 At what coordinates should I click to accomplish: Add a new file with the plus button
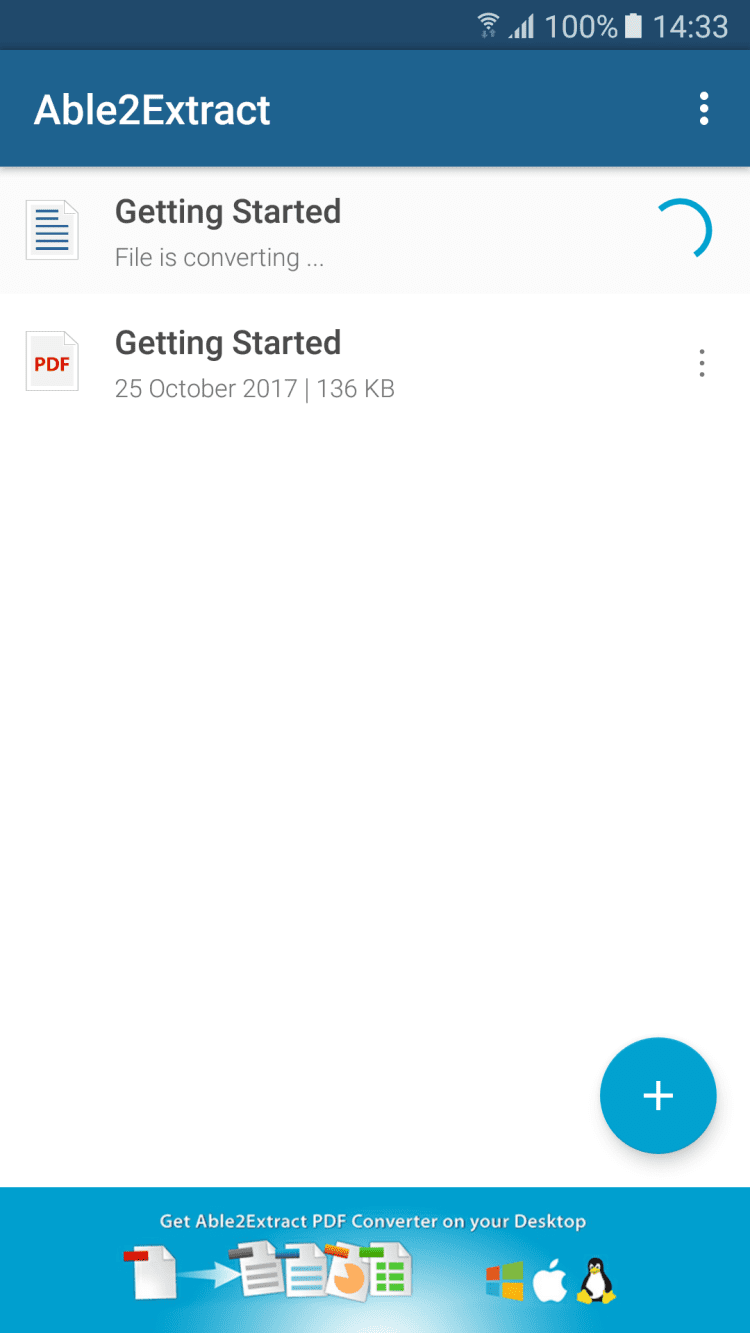(x=657, y=1096)
